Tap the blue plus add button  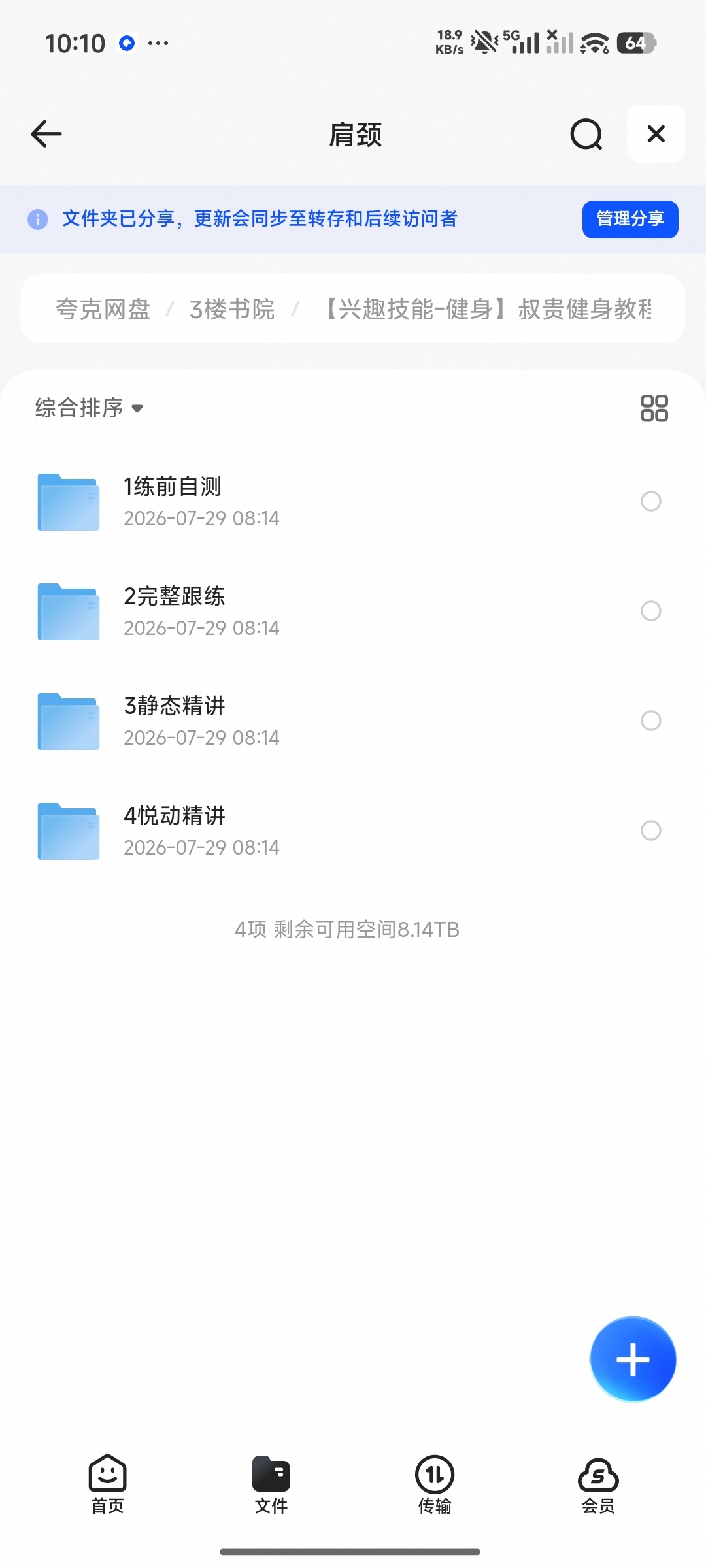point(633,1359)
